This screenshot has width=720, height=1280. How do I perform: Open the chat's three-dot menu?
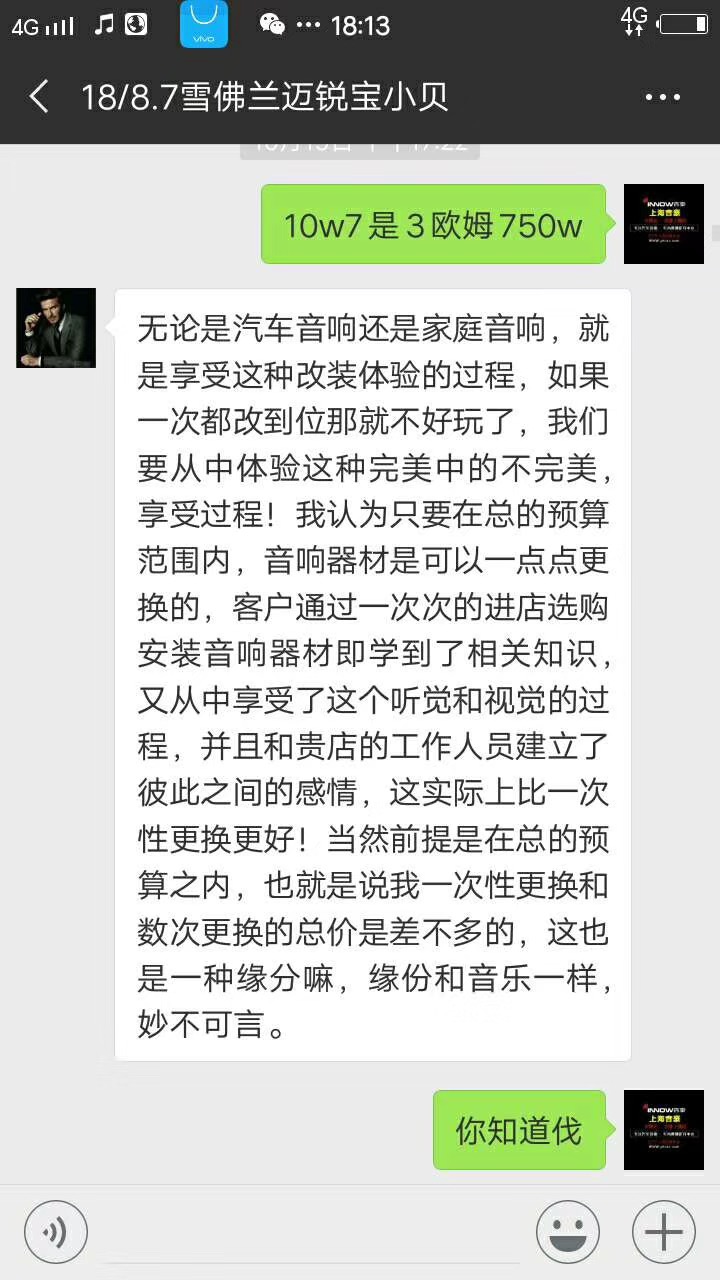pyautogui.click(x=662, y=98)
